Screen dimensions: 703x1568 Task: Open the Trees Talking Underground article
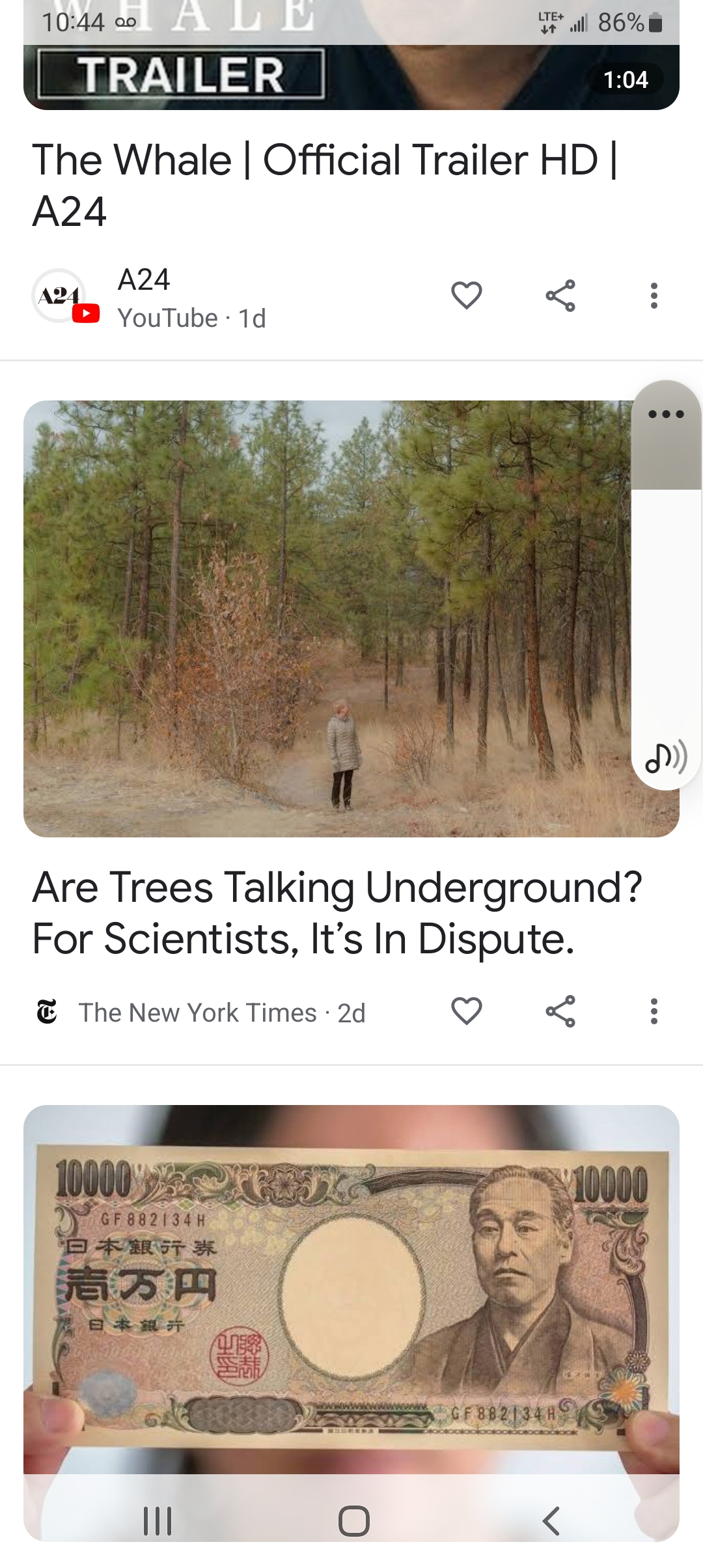(337, 912)
